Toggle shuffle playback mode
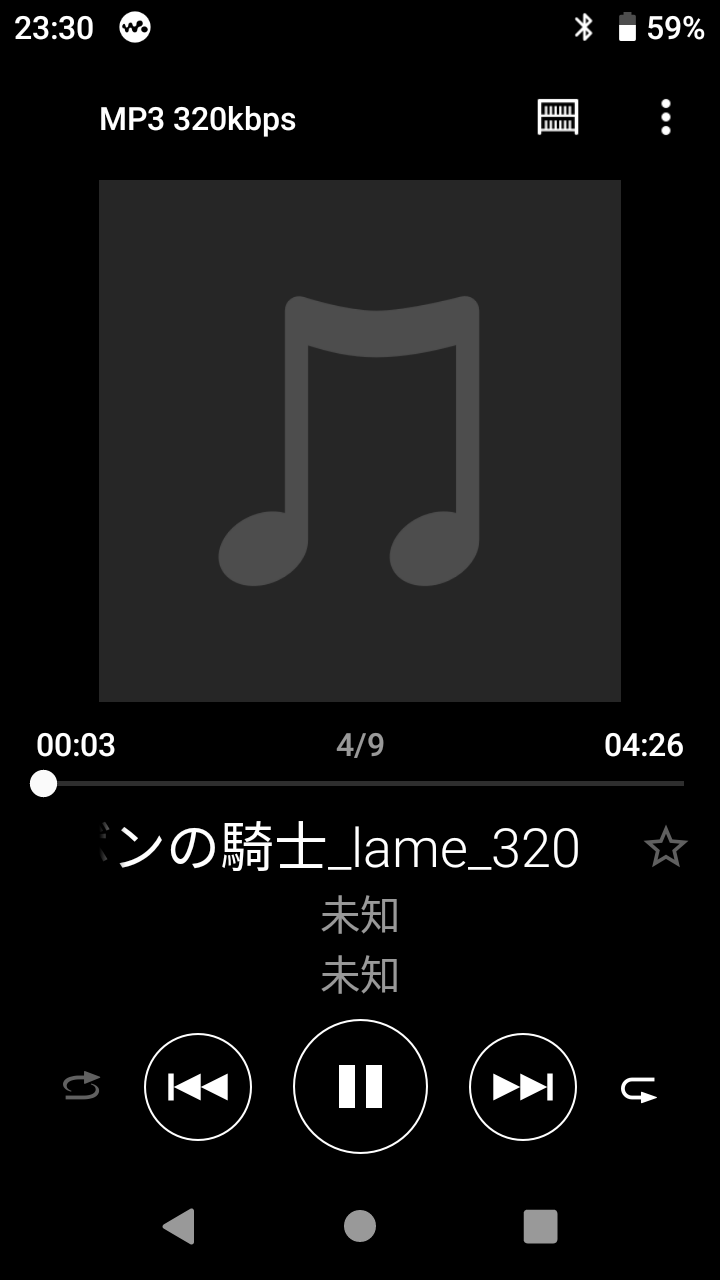The height and width of the screenshot is (1280, 720). pyautogui.click(x=82, y=1086)
